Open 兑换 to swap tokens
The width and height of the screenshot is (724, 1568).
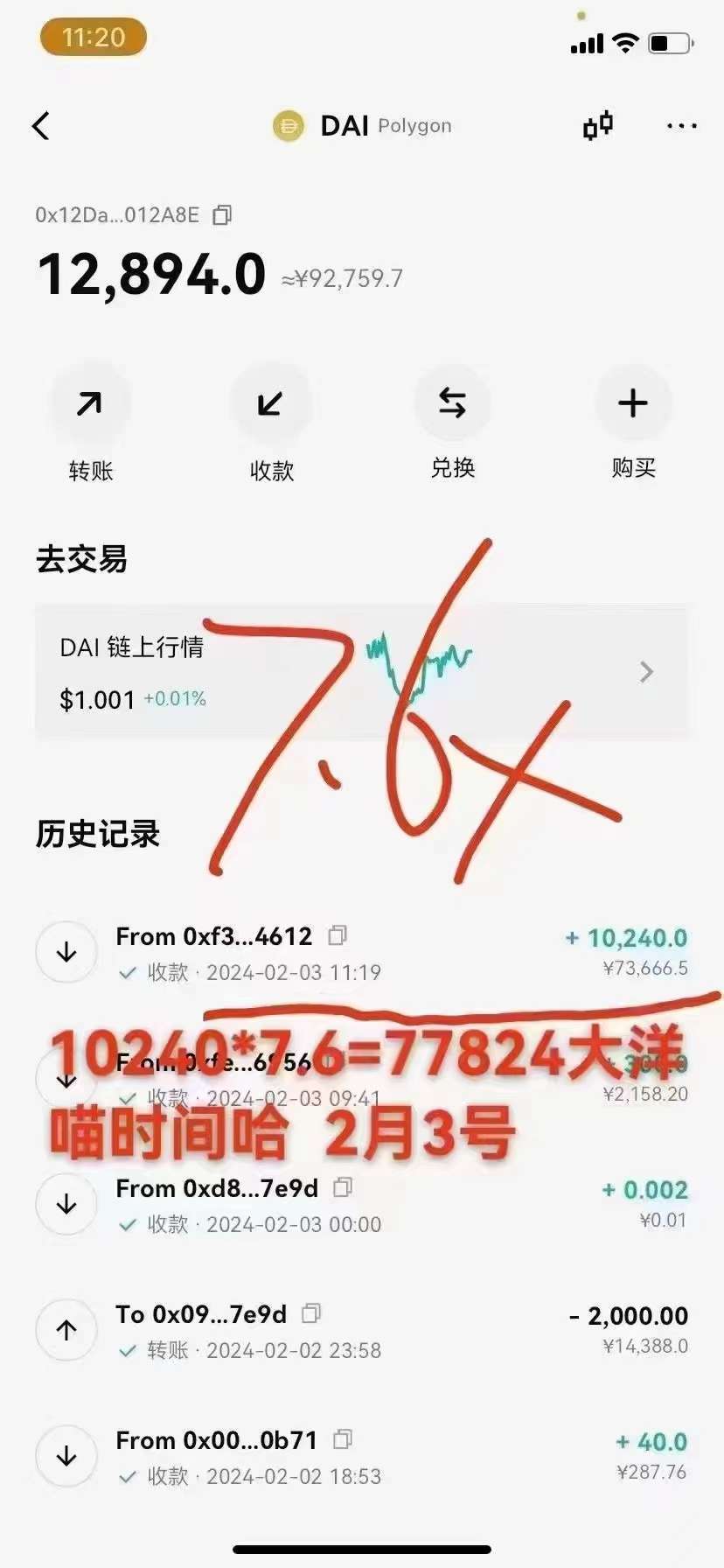[452, 404]
